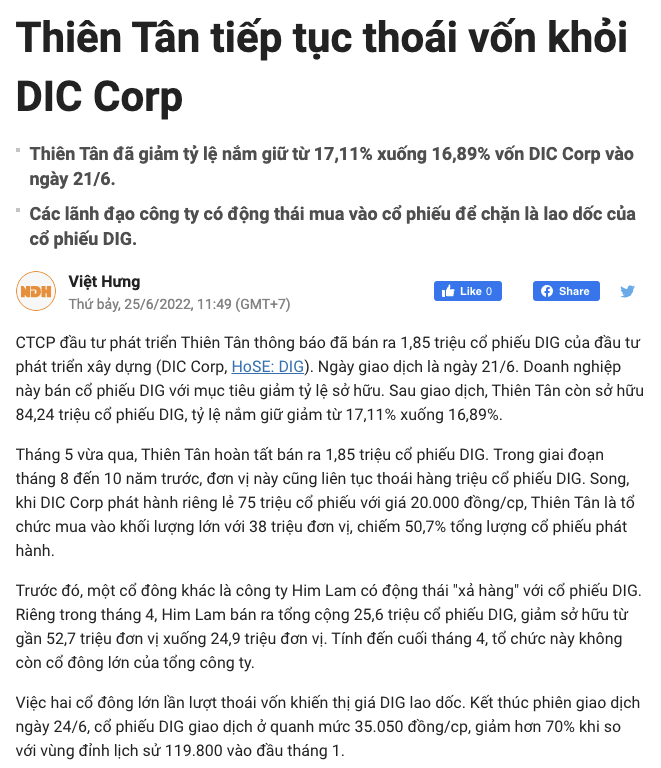This screenshot has width=661, height=768.
Task: Share the article on Facebook
Action: pyautogui.click(x=565, y=291)
